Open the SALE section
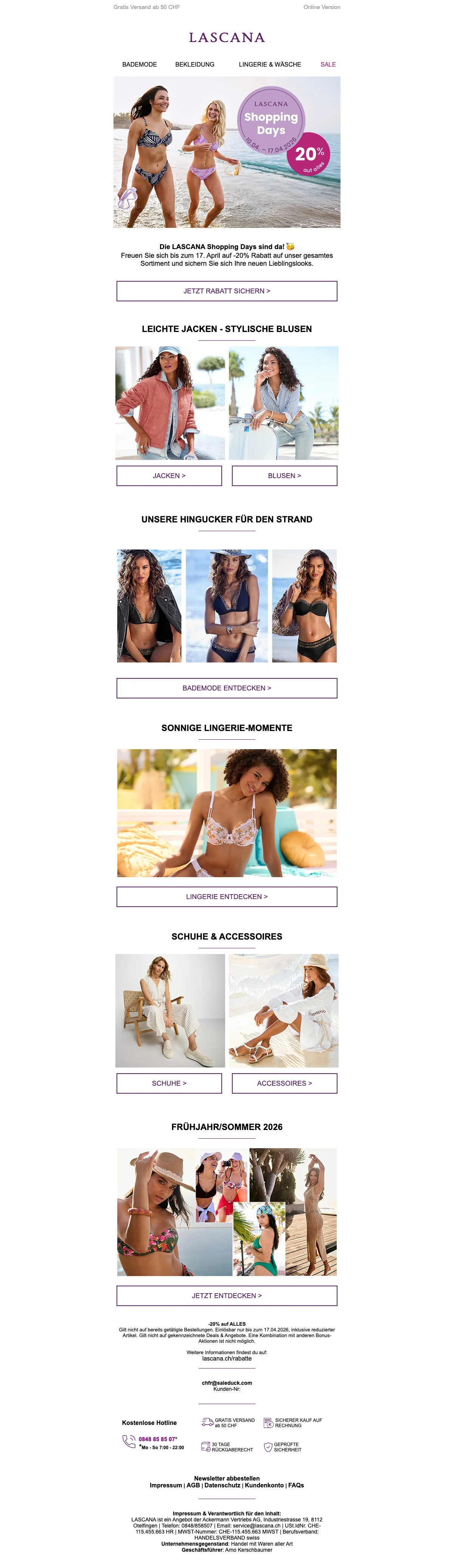Viewport: 454px width, 1568px height. pos(328,64)
